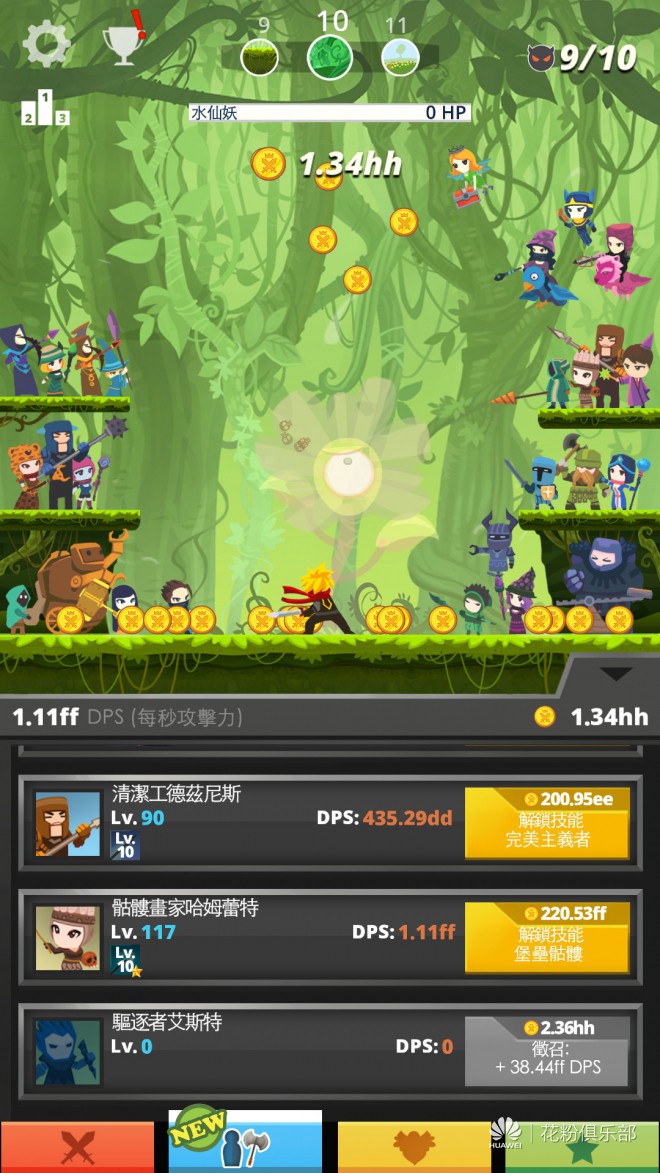Switch to the green star tab
The width and height of the screenshot is (660, 1173).
tap(582, 1150)
